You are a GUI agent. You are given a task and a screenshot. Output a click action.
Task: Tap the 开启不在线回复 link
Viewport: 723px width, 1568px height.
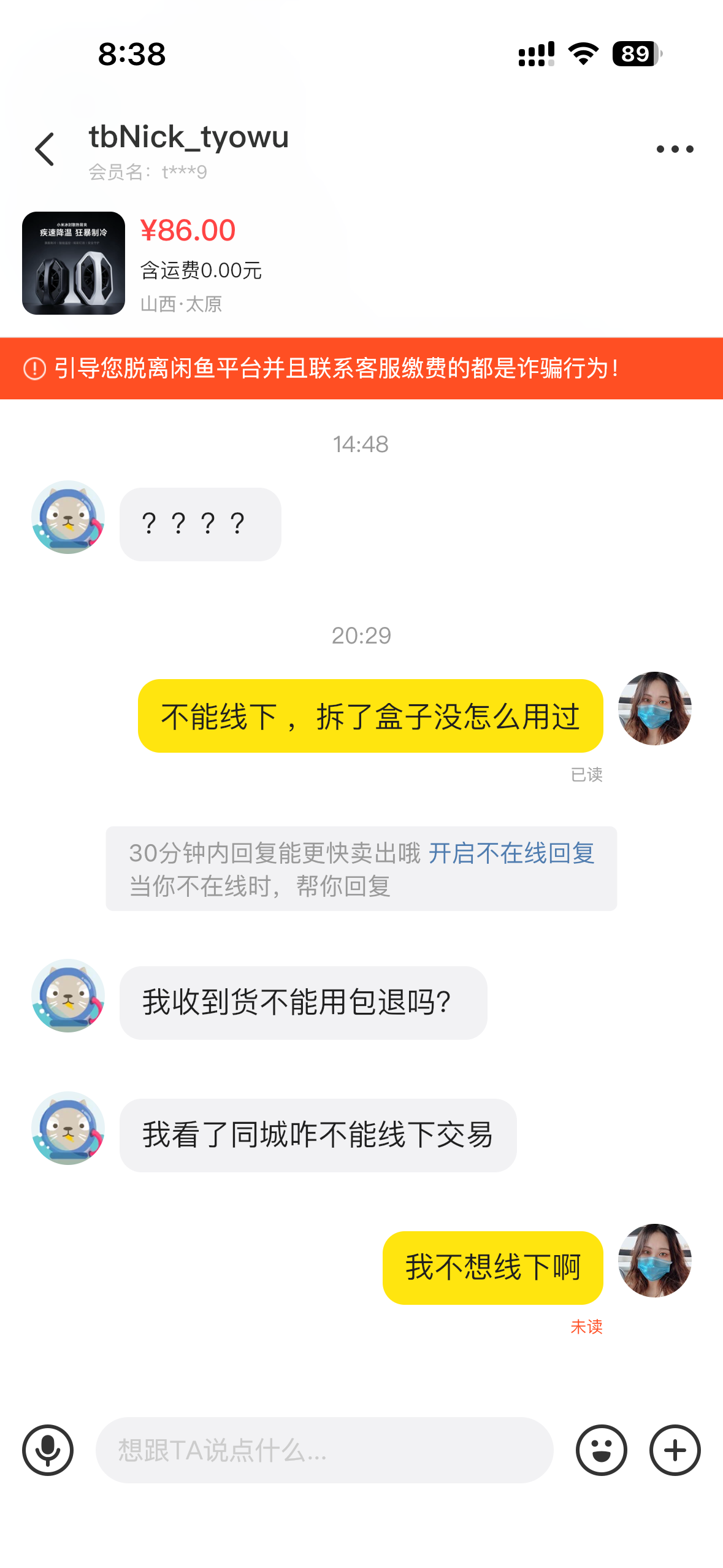pos(511,853)
